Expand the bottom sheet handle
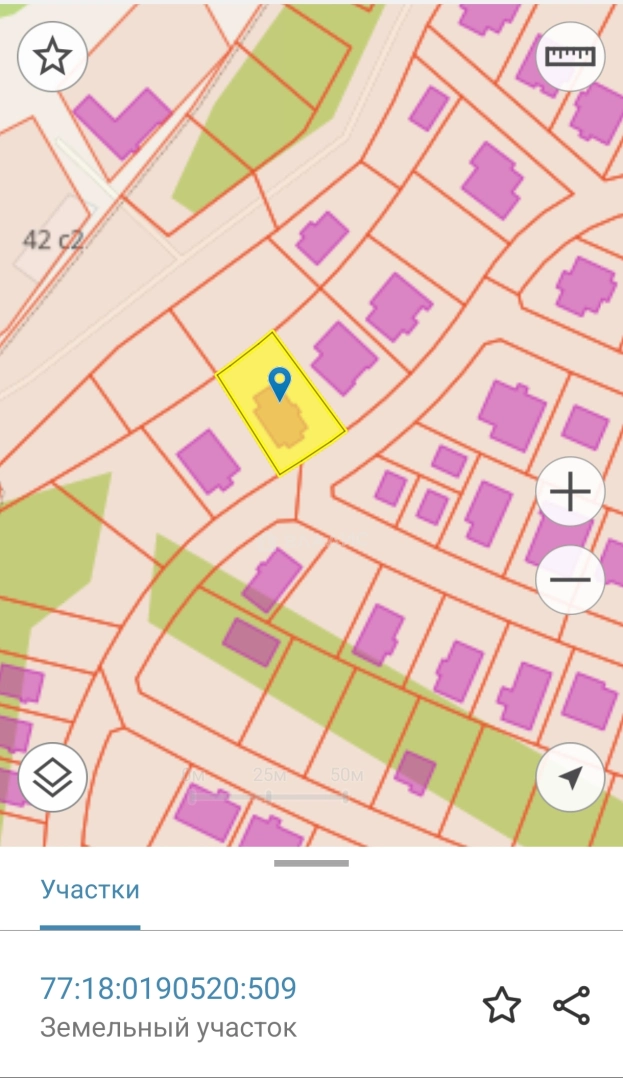Image resolution: width=623 pixels, height=1080 pixels. tap(311, 863)
